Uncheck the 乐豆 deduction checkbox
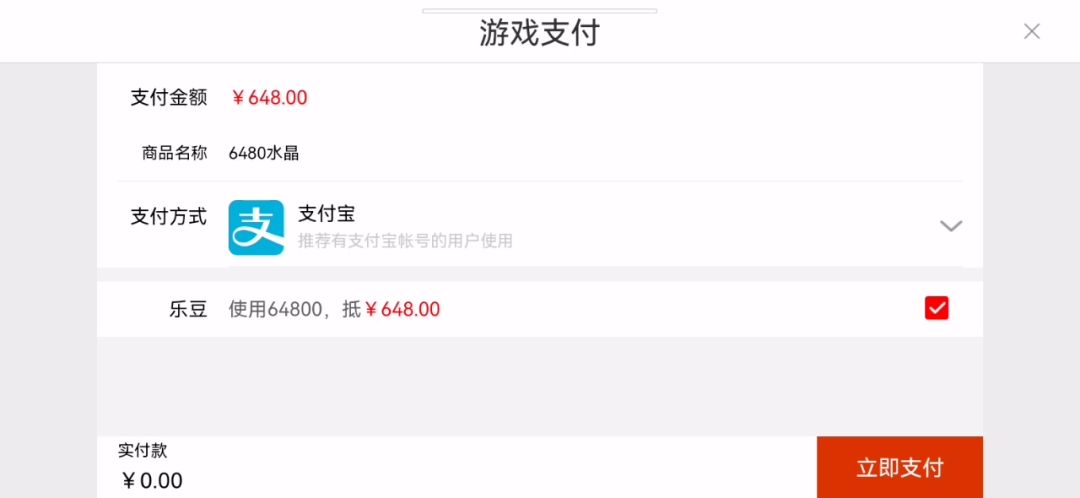 pyautogui.click(x=936, y=309)
